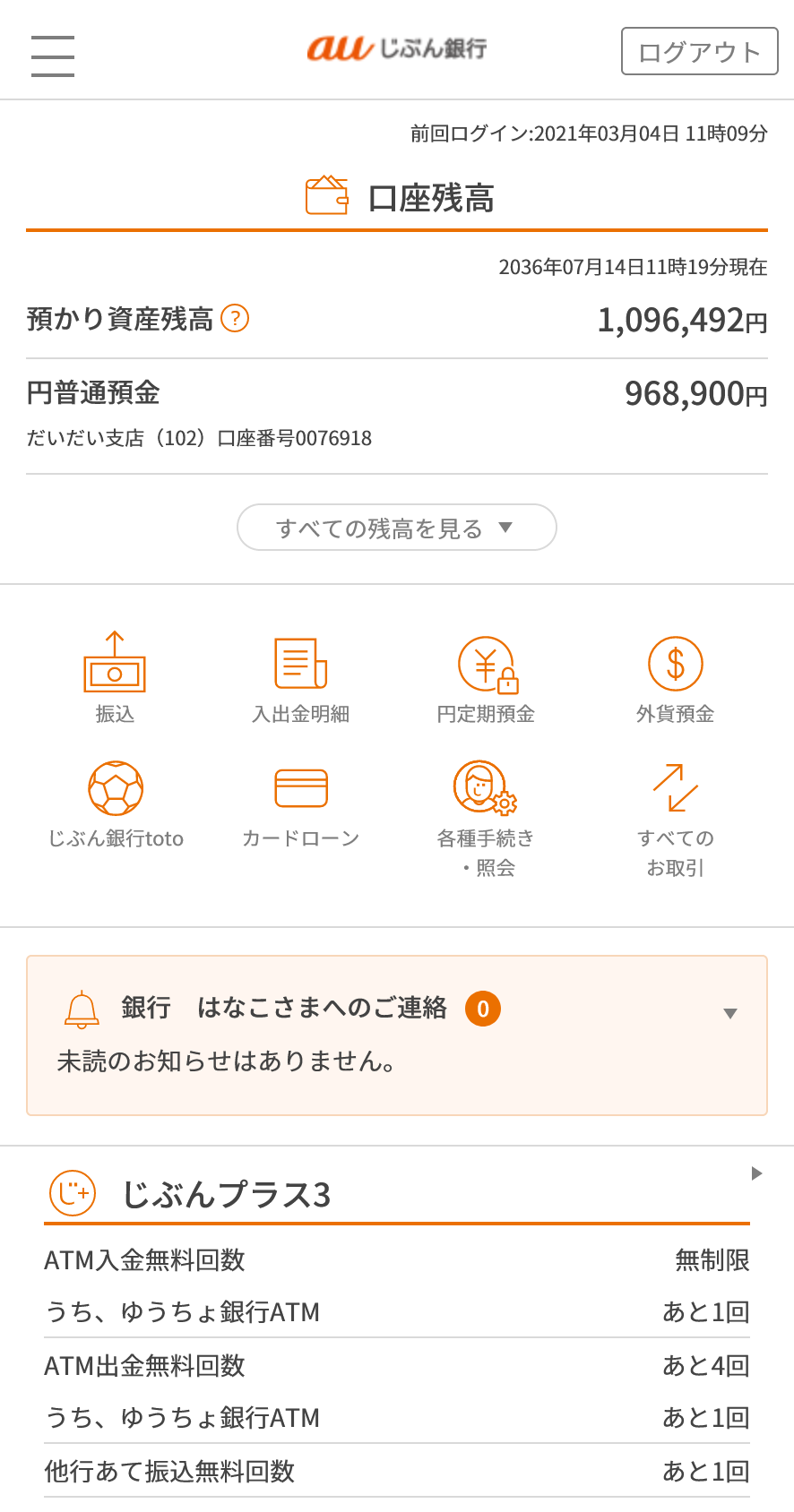
Task: Show すべてのお取引
Action: [x=675, y=817]
